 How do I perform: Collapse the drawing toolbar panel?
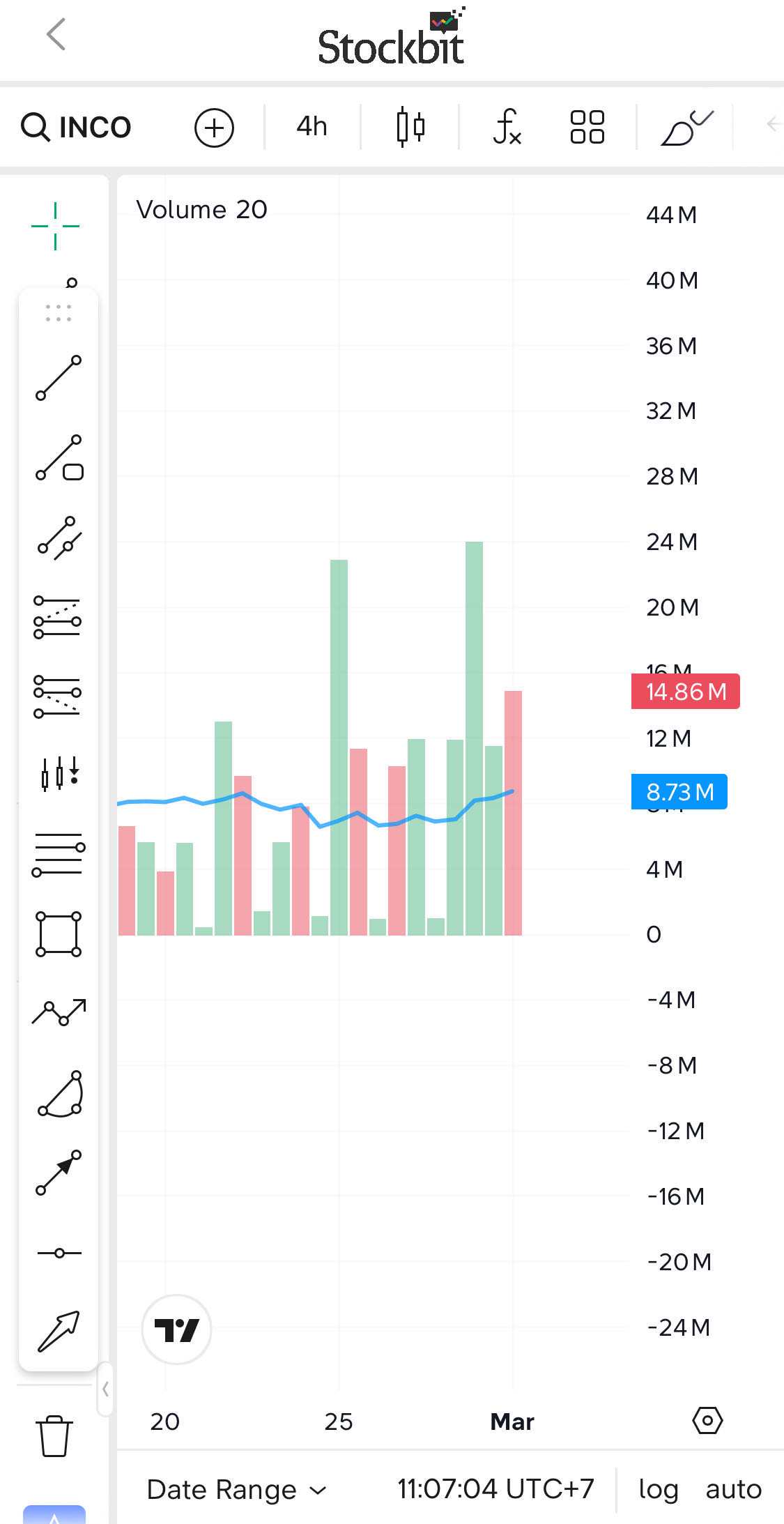[x=105, y=1389]
